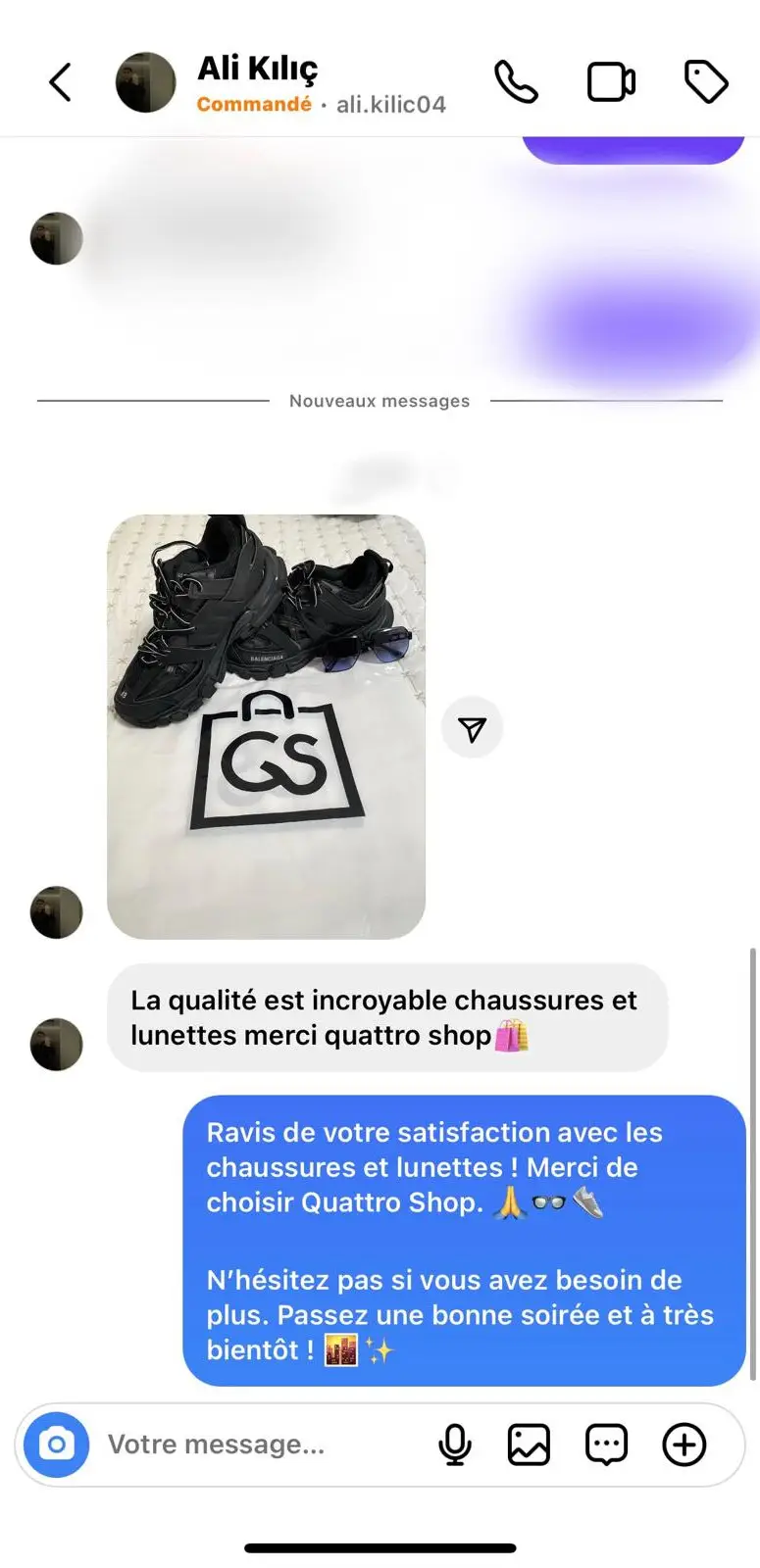This screenshot has height=1568, width=760.
Task: Open the sneakers and sunglasses photo
Action: [x=266, y=725]
